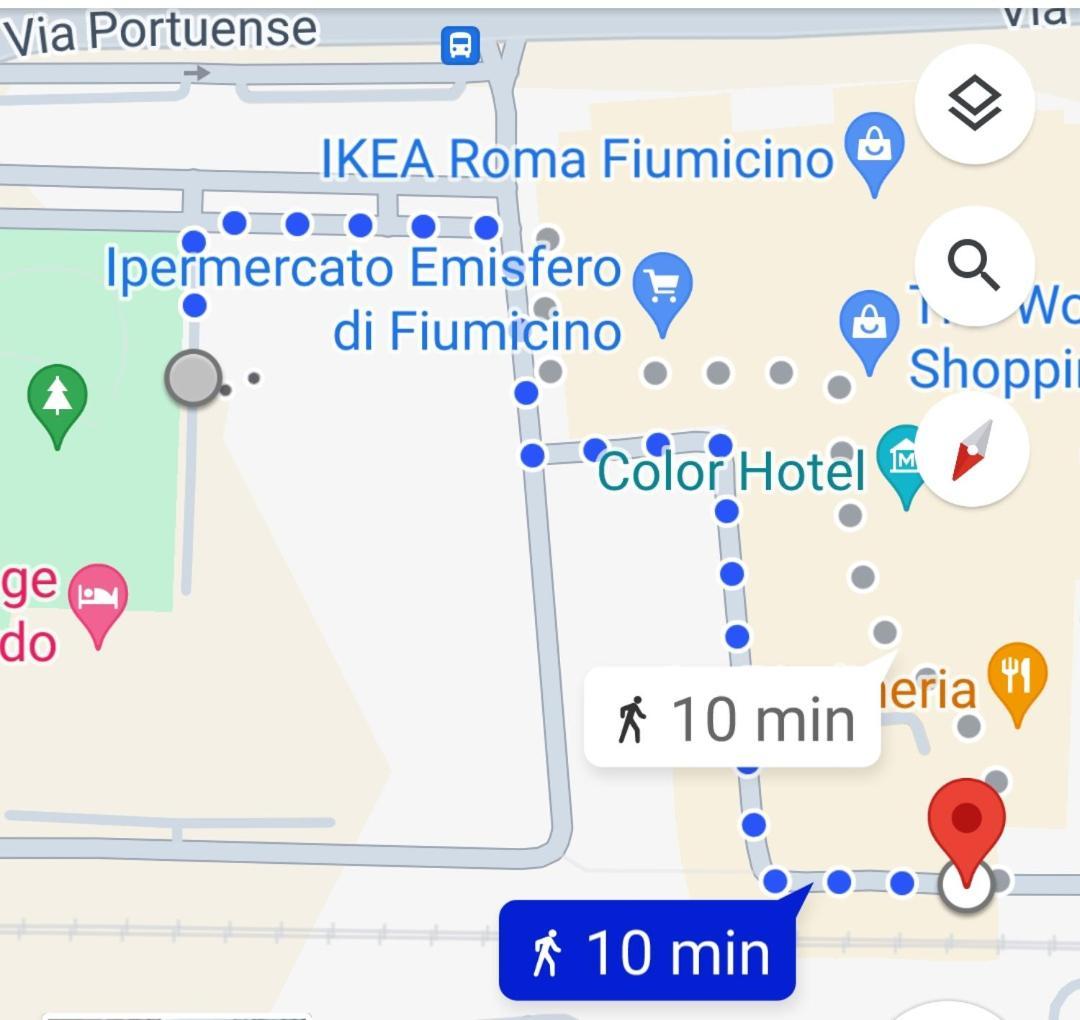This screenshot has height=1020, width=1080.
Task: Choose the gray alternate 10 min route
Action: point(732,719)
